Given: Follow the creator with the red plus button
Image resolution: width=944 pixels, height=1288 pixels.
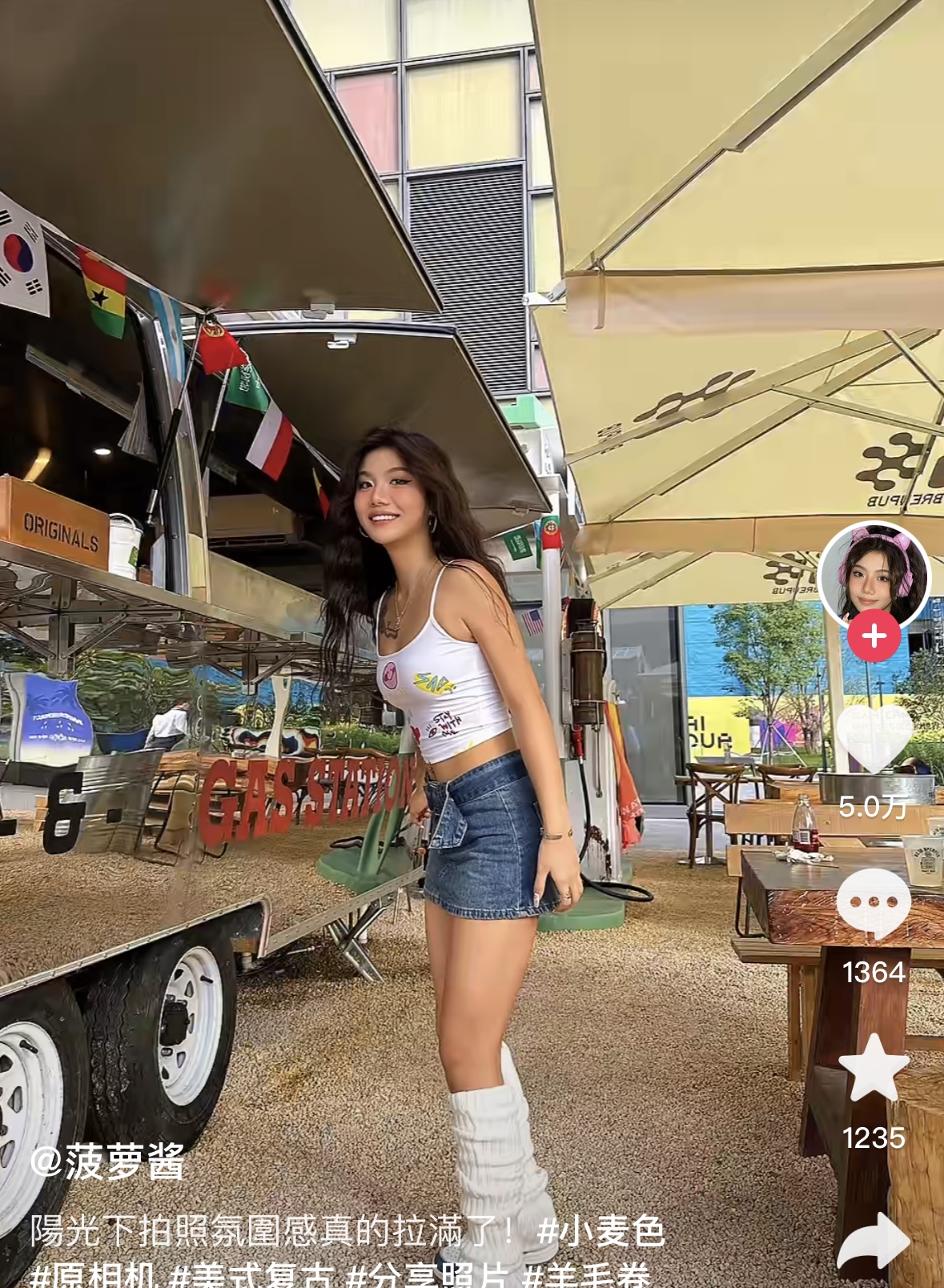Looking at the screenshot, I should point(874,636).
